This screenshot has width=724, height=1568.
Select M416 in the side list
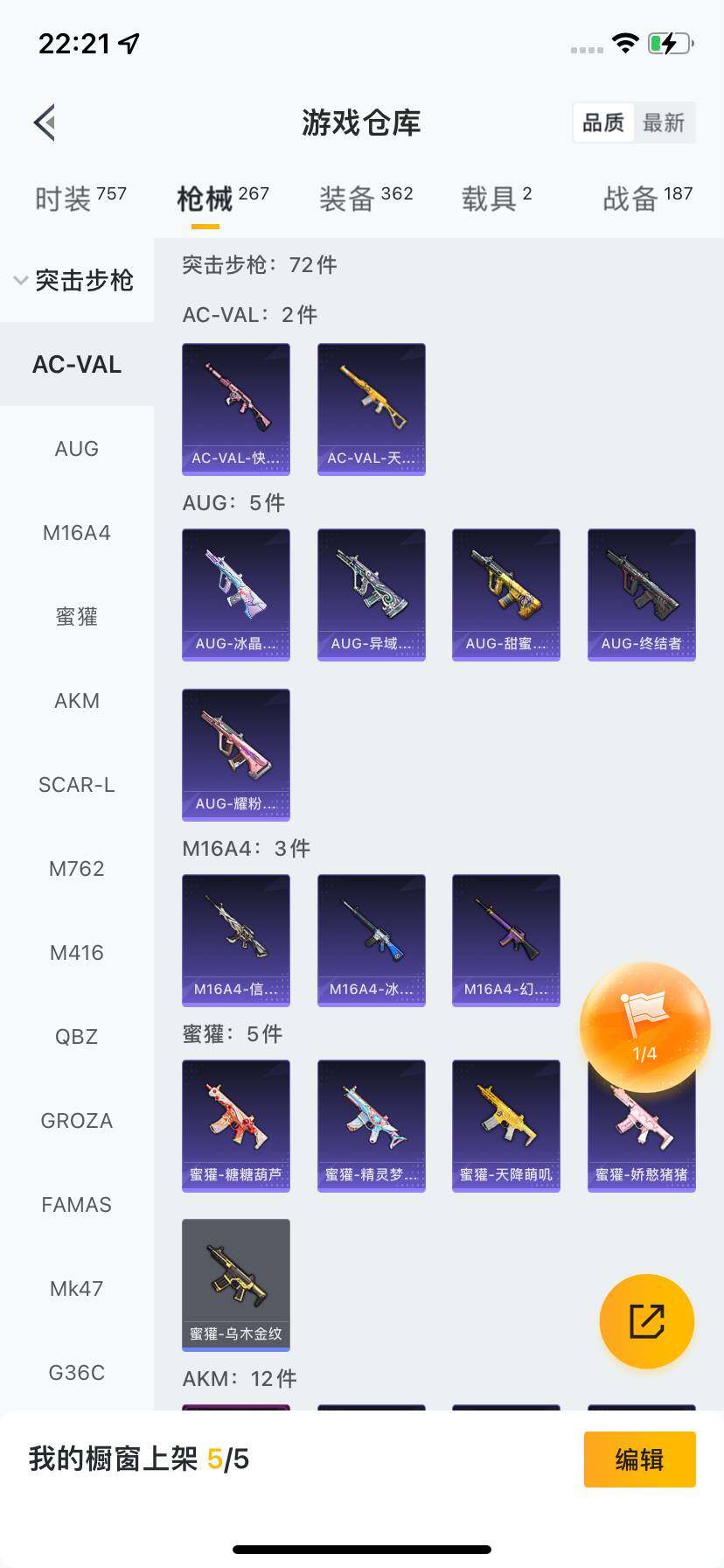click(x=77, y=953)
